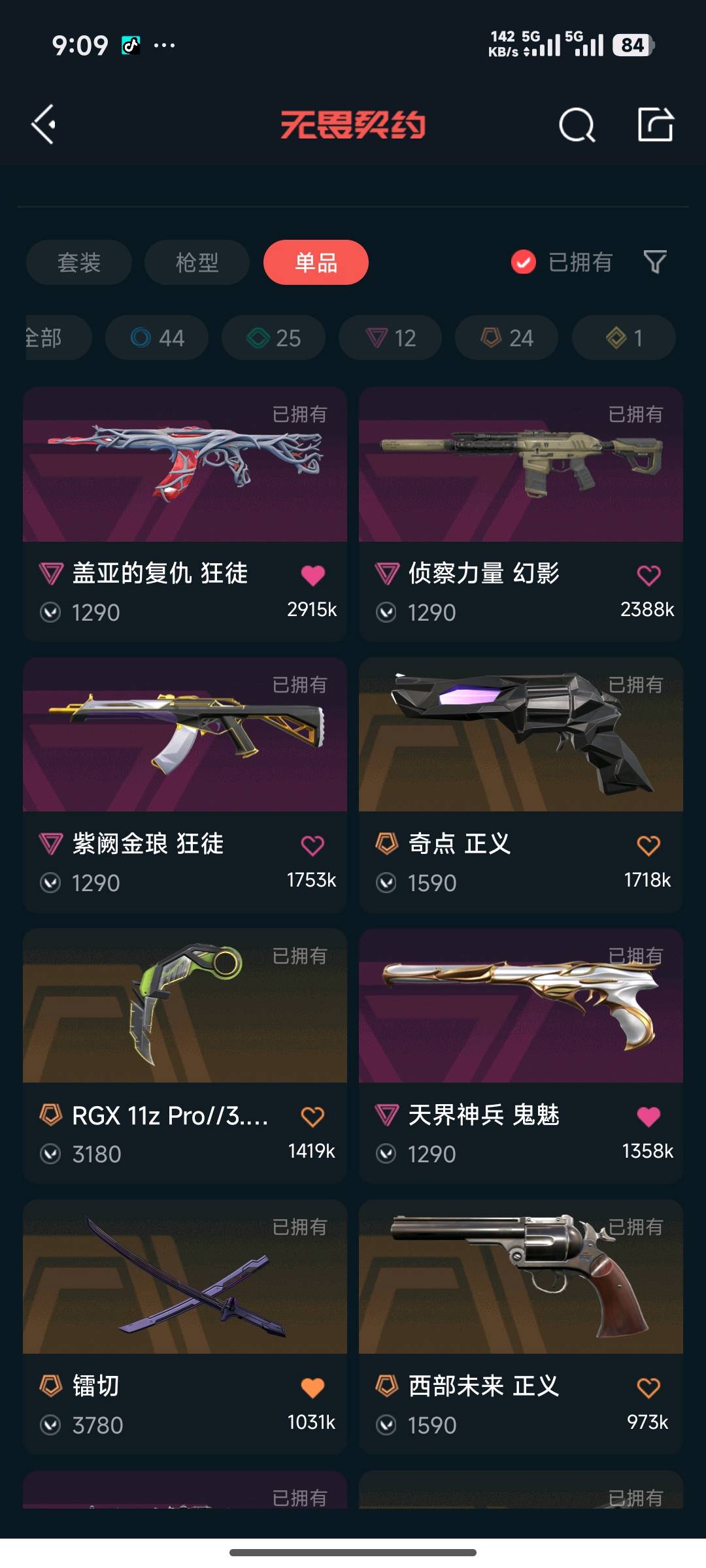The image size is (706, 1568).
Task: Filter by the 12 rarity chip
Action: point(390,338)
